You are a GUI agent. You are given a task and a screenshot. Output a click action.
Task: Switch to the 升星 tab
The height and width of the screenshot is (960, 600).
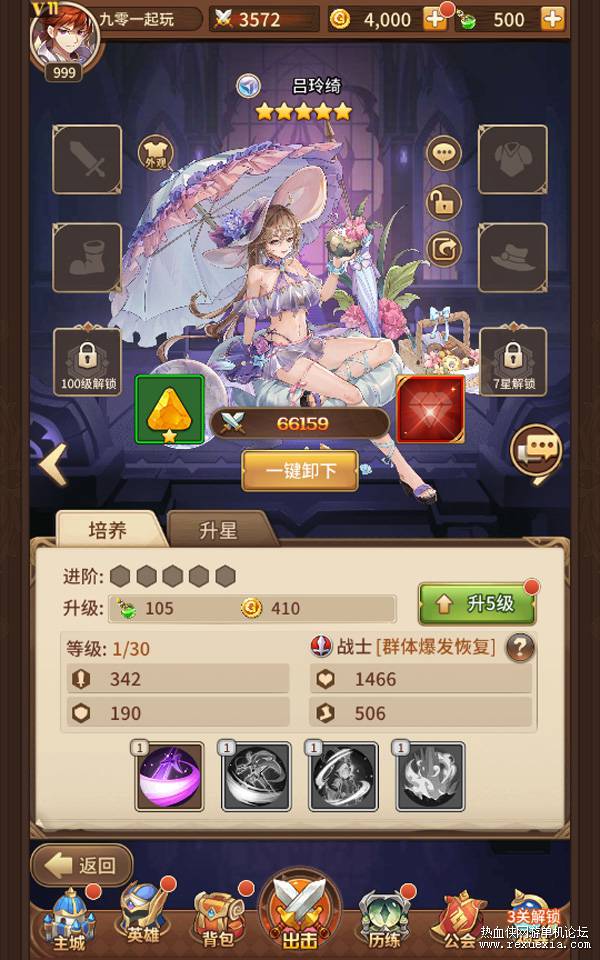pyautogui.click(x=220, y=530)
